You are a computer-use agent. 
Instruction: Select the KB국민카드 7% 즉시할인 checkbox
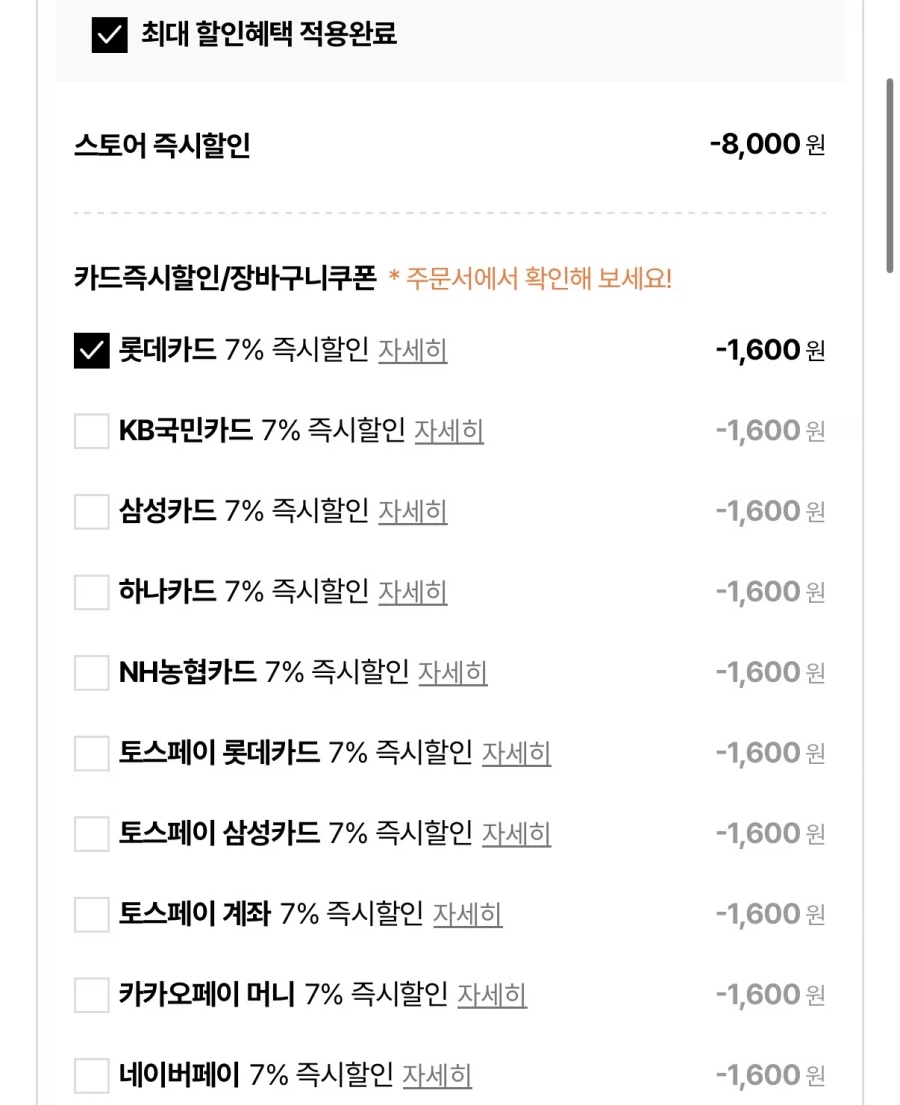[x=89, y=430]
